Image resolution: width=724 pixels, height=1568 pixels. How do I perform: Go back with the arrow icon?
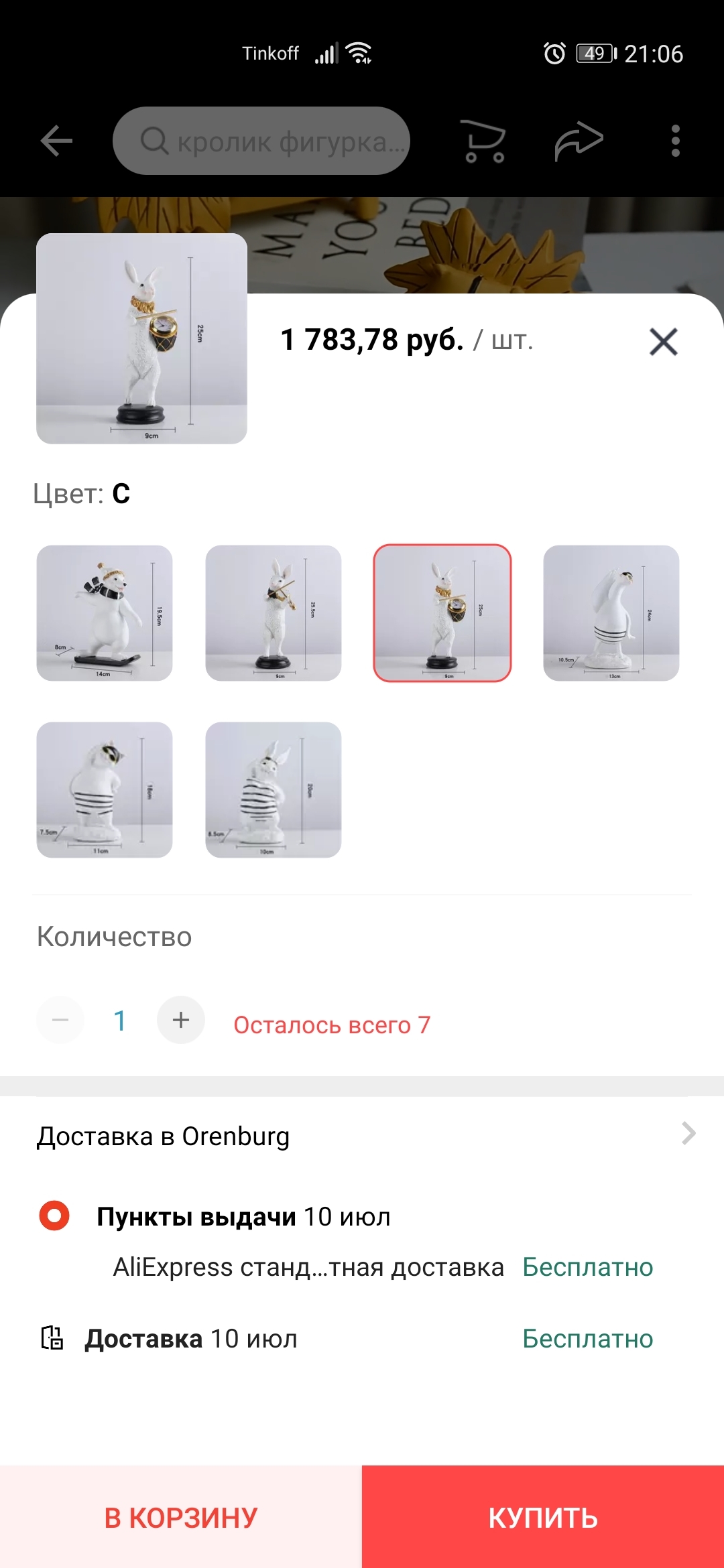pos(56,141)
